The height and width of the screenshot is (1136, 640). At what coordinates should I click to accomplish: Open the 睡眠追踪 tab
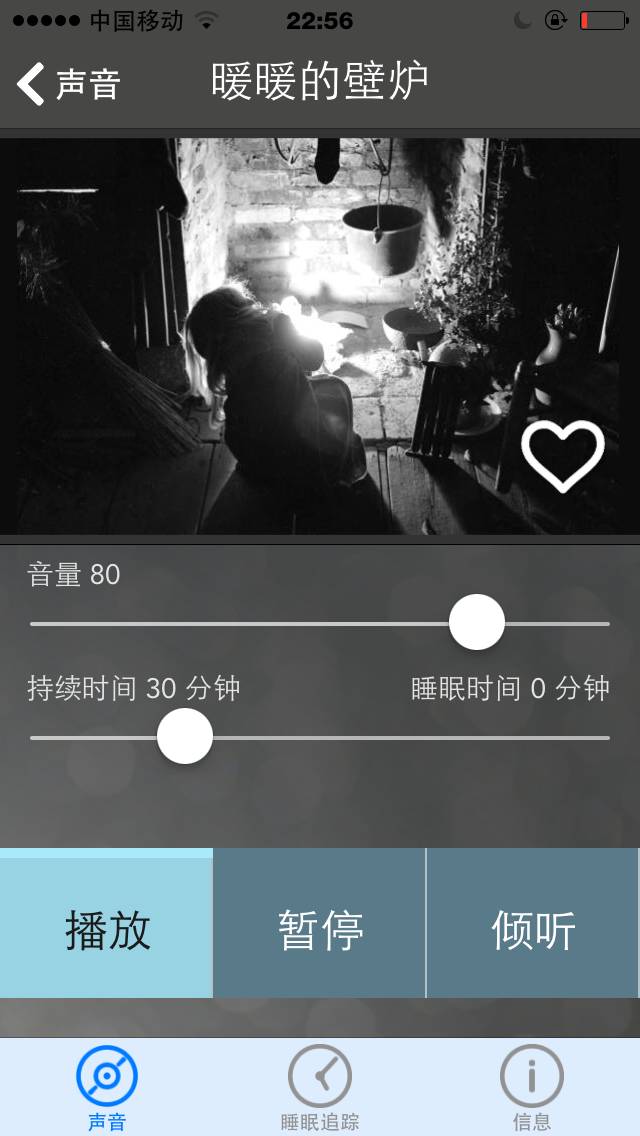[320, 1087]
